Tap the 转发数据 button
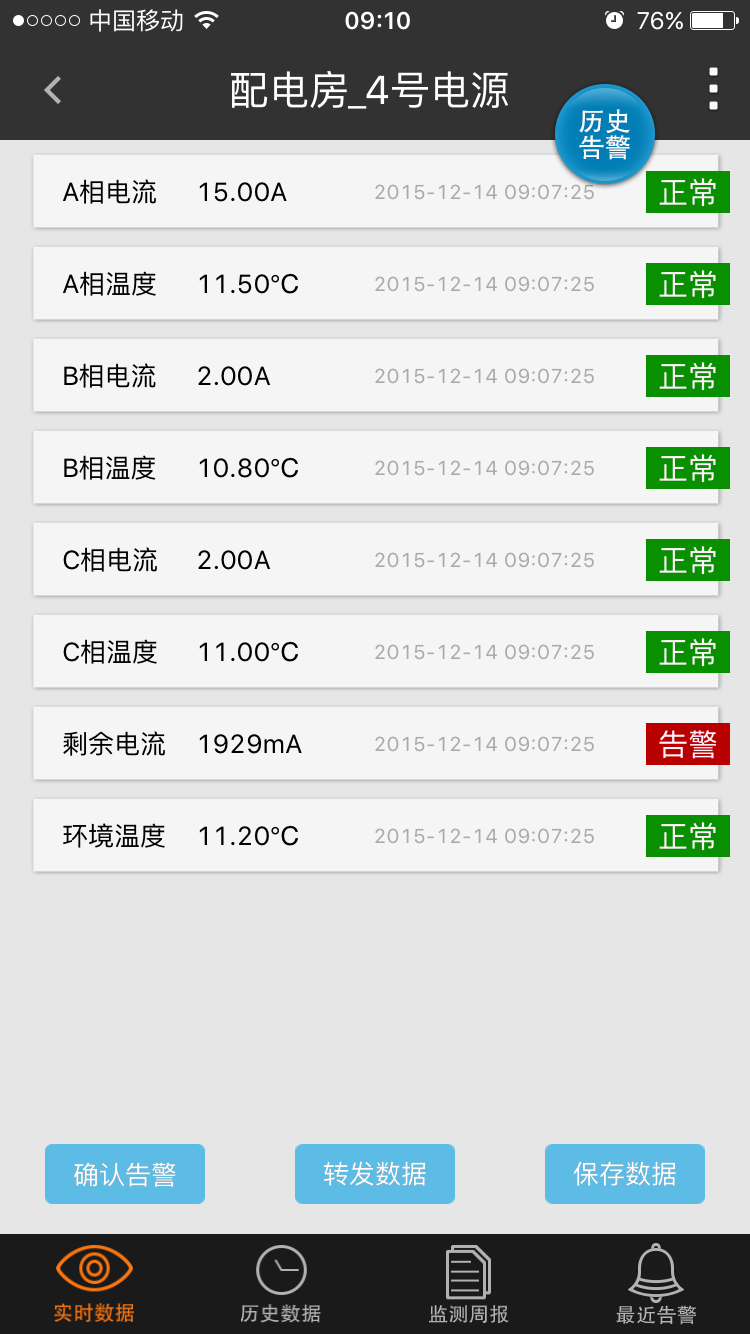Viewport: 750px width, 1334px height. click(x=375, y=1174)
